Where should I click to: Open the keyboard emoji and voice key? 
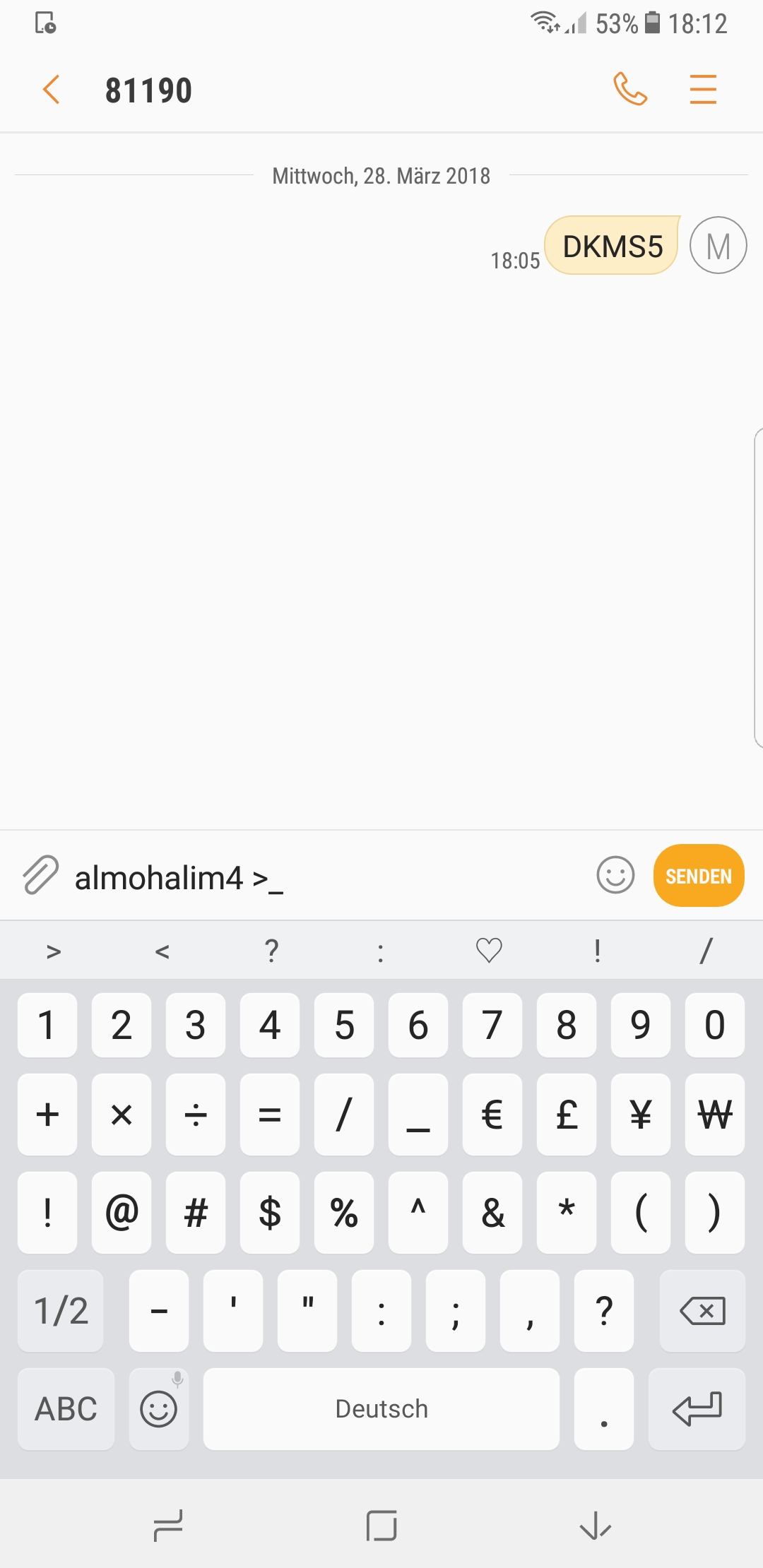(x=159, y=1408)
